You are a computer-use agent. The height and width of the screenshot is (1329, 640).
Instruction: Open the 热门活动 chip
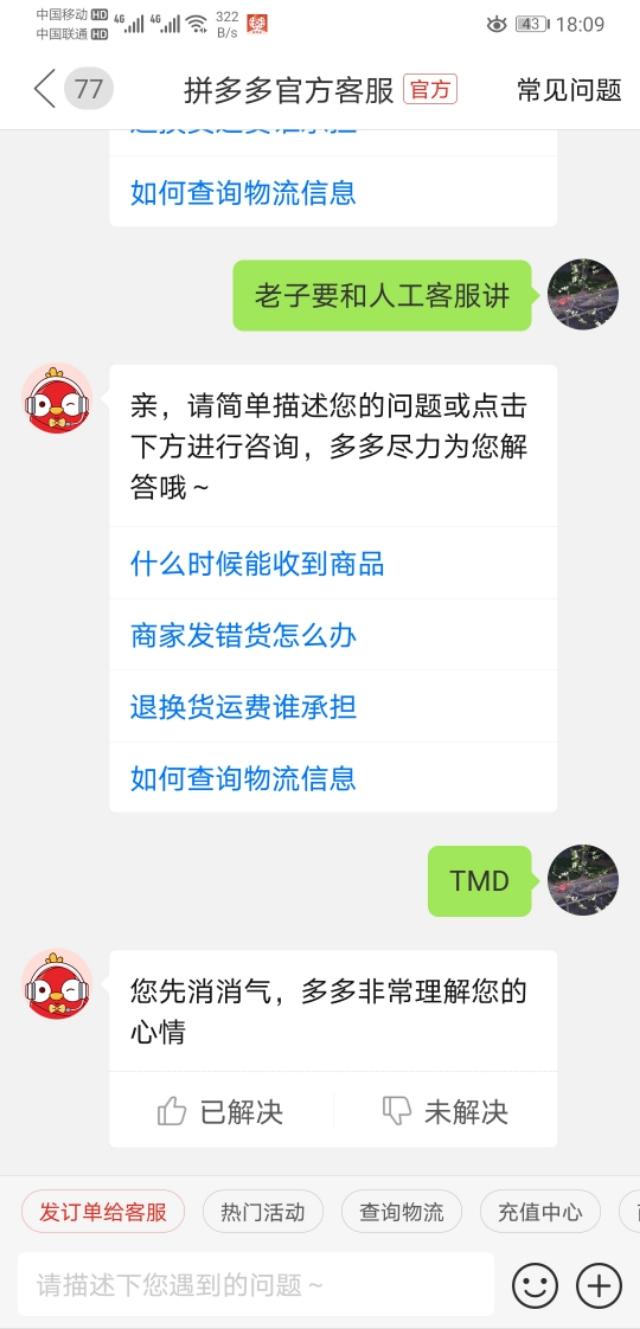pos(263,1212)
